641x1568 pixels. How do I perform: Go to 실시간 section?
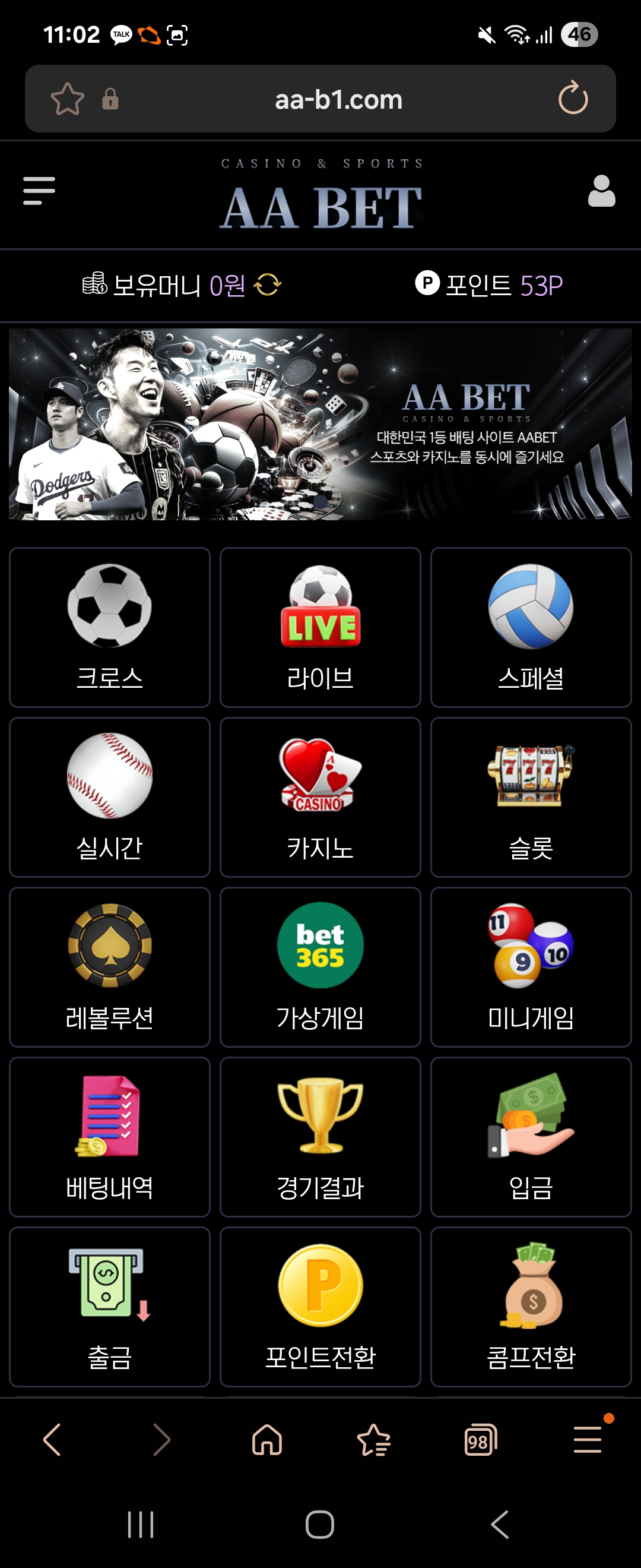109,797
